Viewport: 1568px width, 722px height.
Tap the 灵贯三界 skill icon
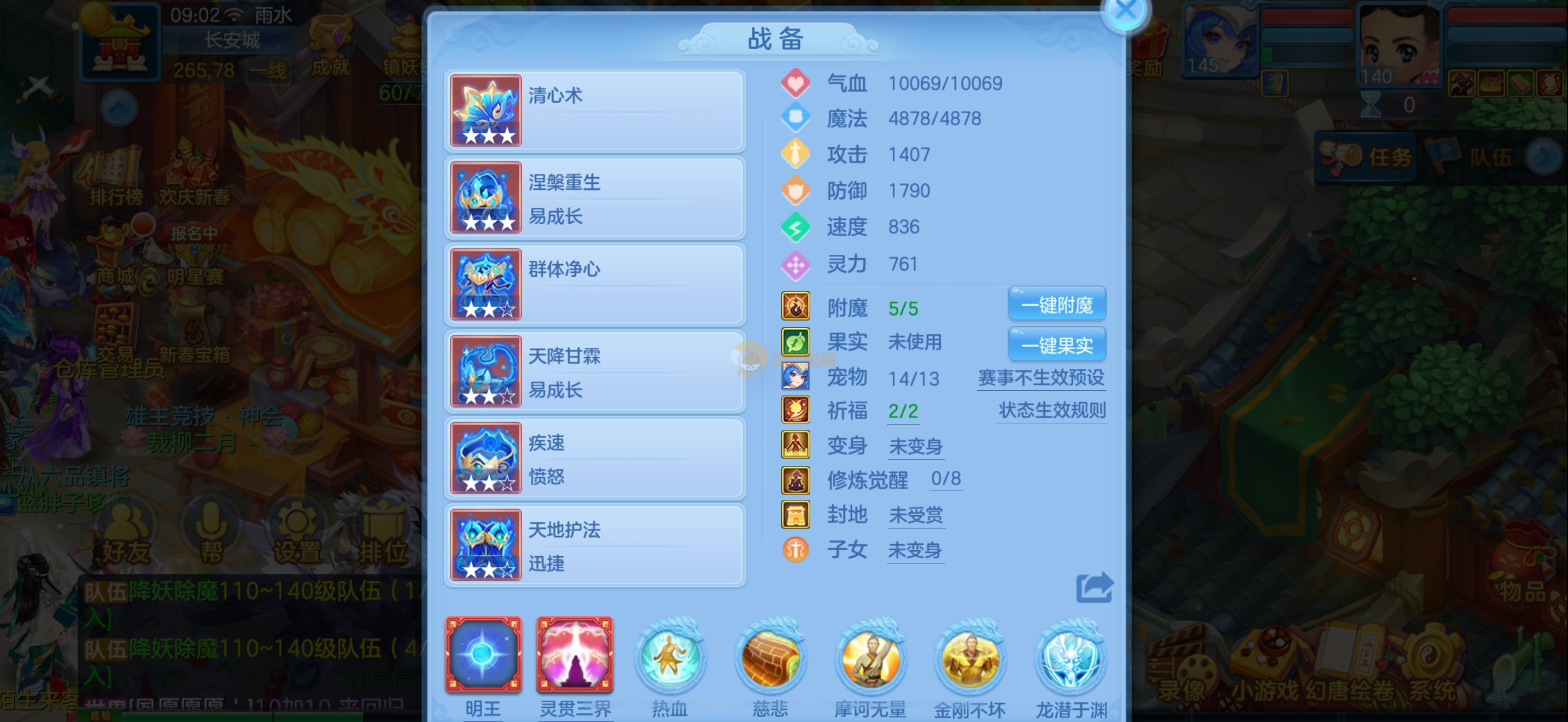tap(574, 655)
